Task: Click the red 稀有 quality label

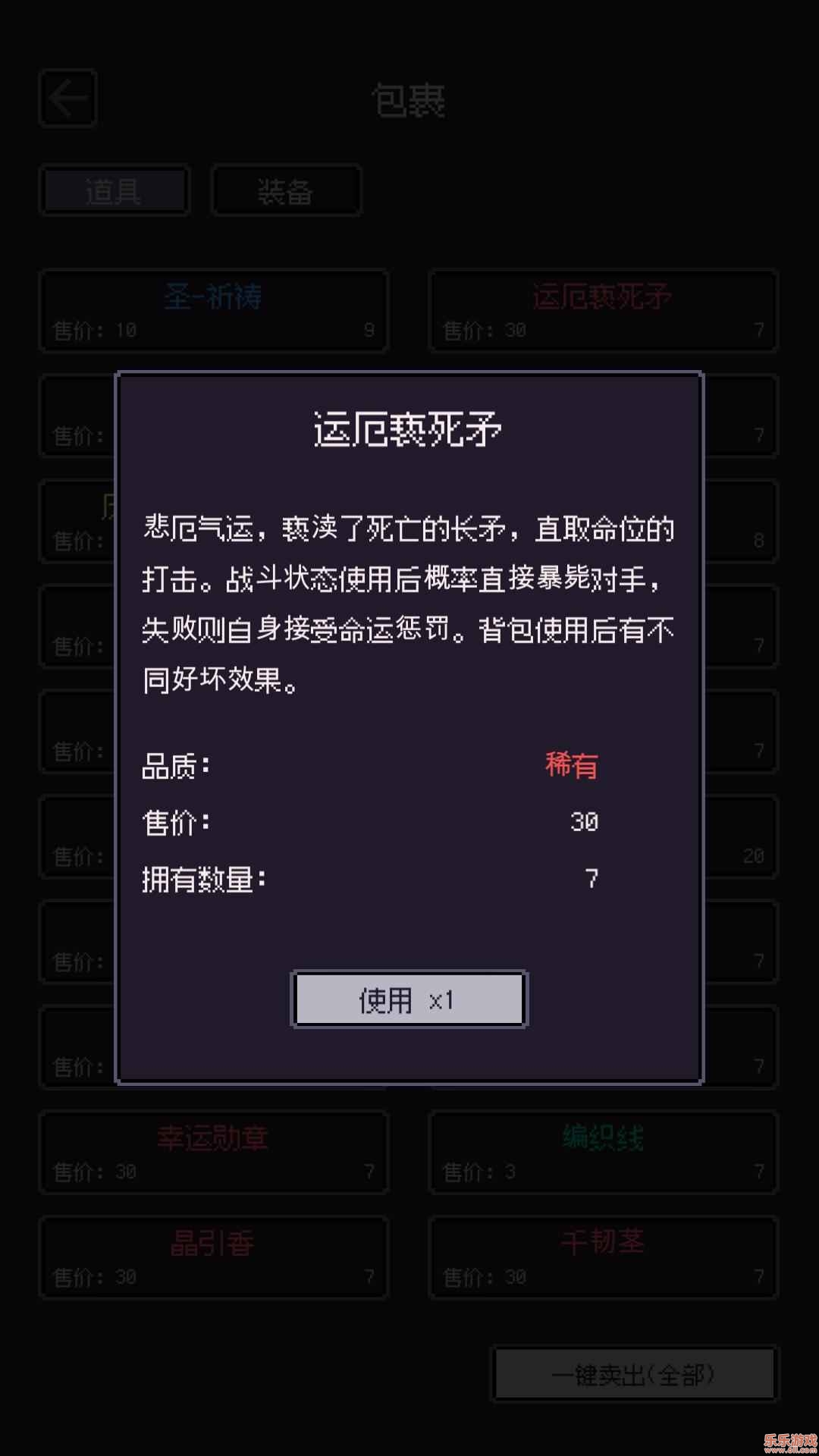Action: click(573, 766)
